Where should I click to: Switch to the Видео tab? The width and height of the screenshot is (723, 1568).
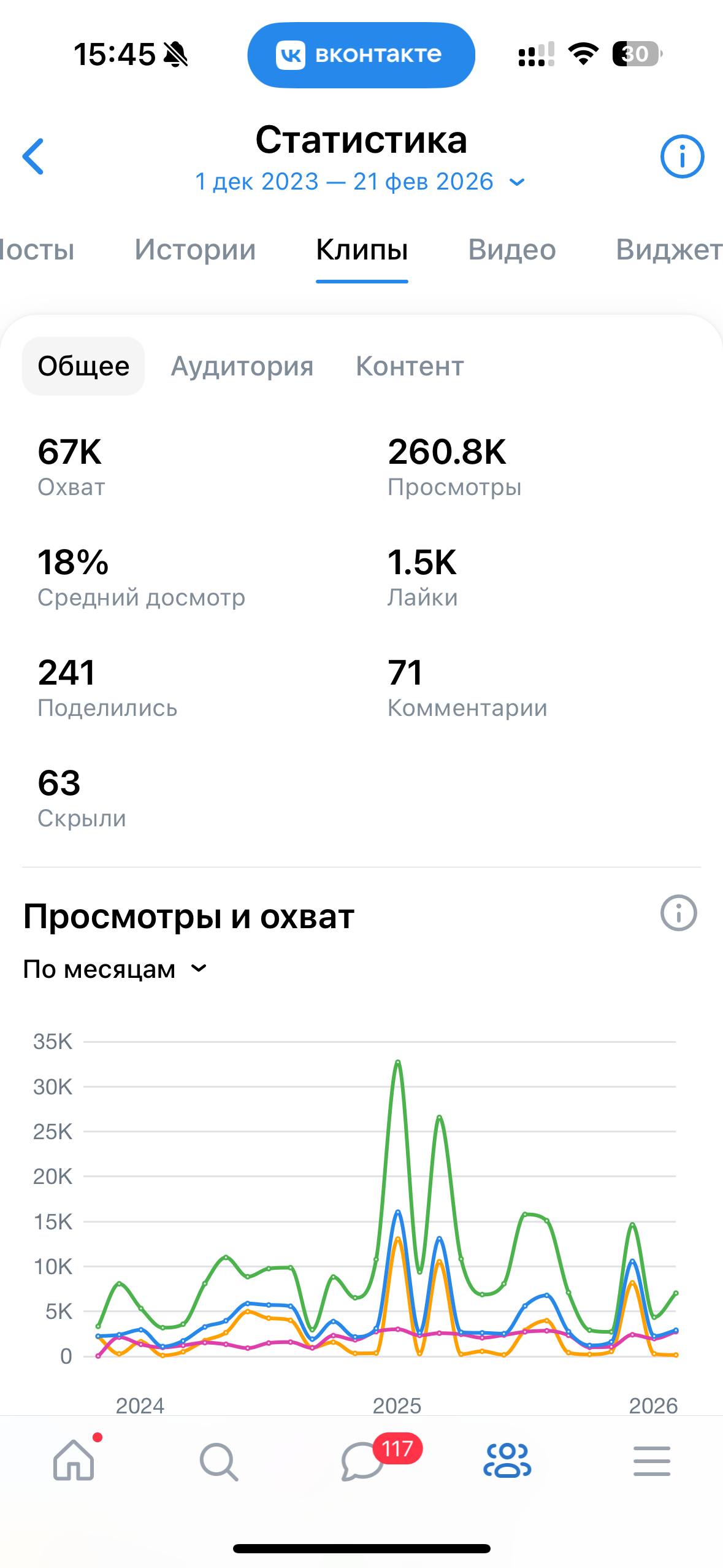click(512, 250)
